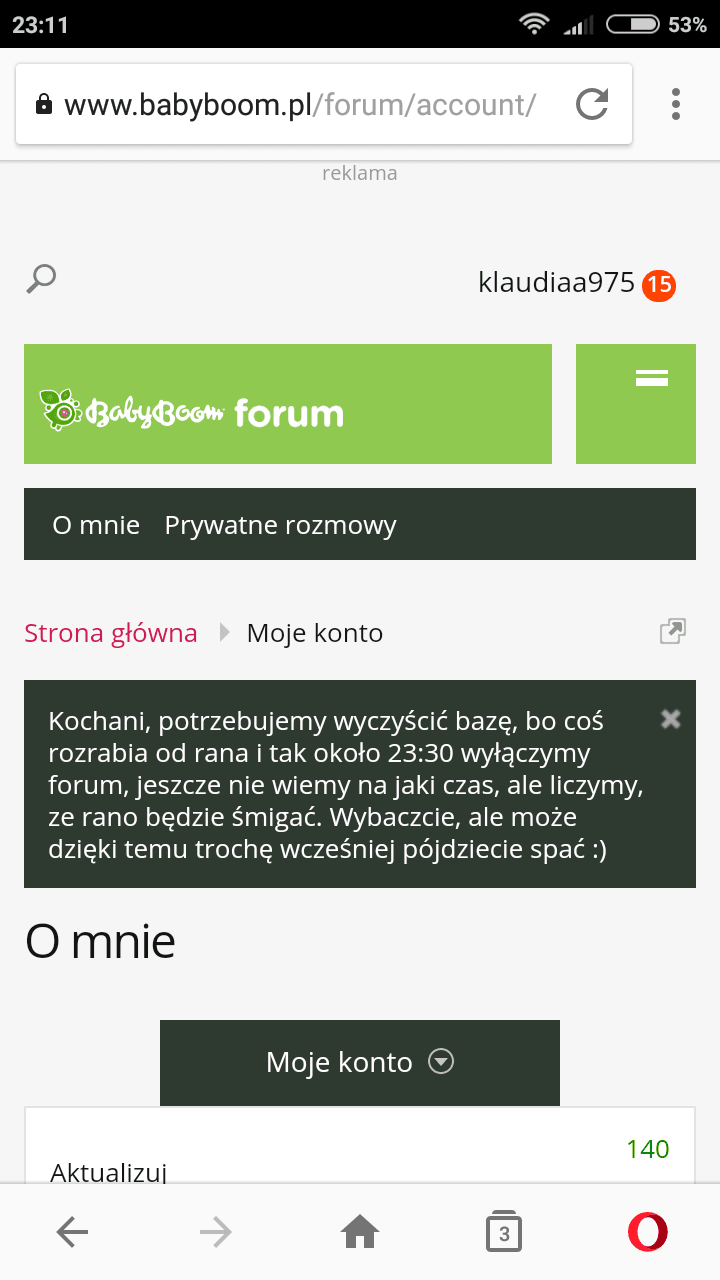Screen dimensions: 720x1280
Task: Open the hamburger navigation menu
Action: coord(636,404)
